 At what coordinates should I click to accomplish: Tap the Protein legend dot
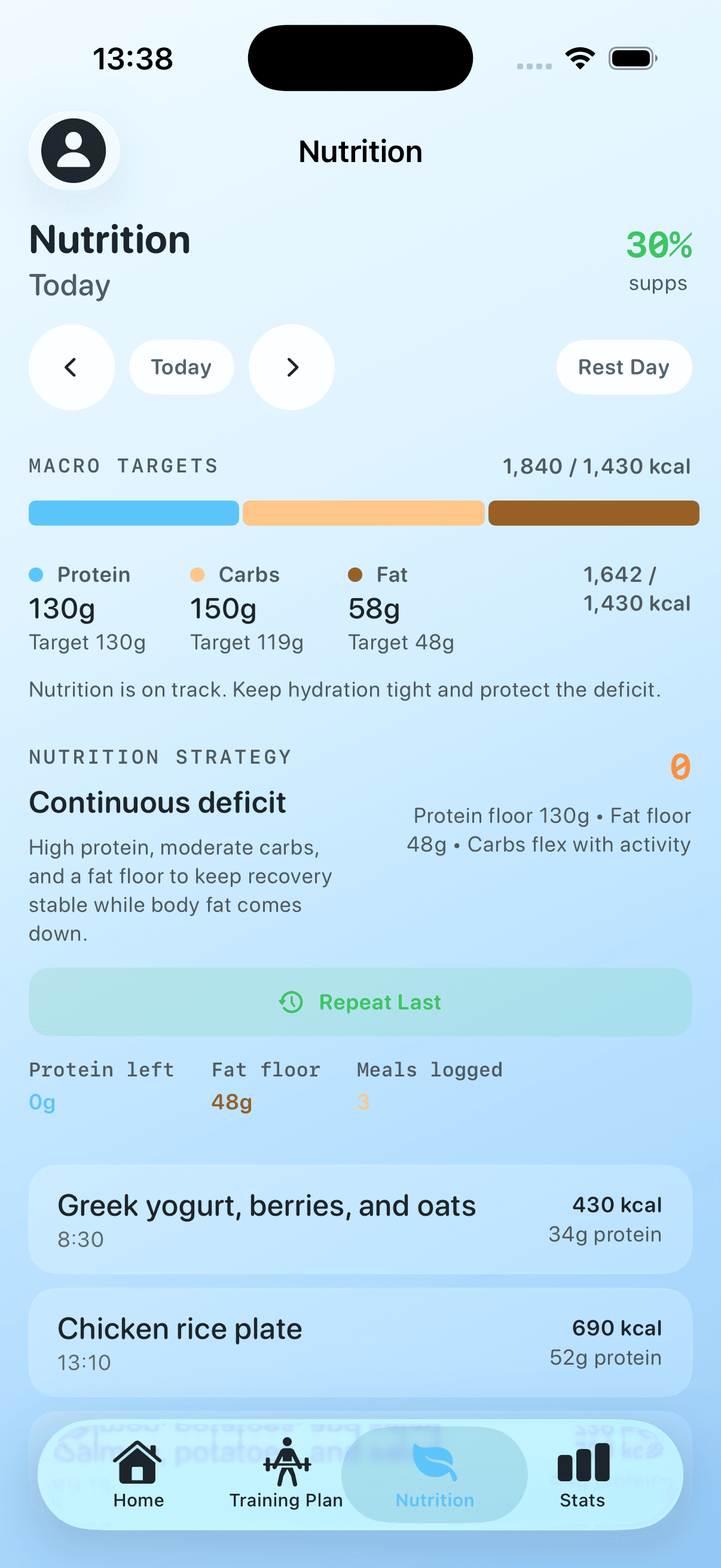click(x=37, y=574)
